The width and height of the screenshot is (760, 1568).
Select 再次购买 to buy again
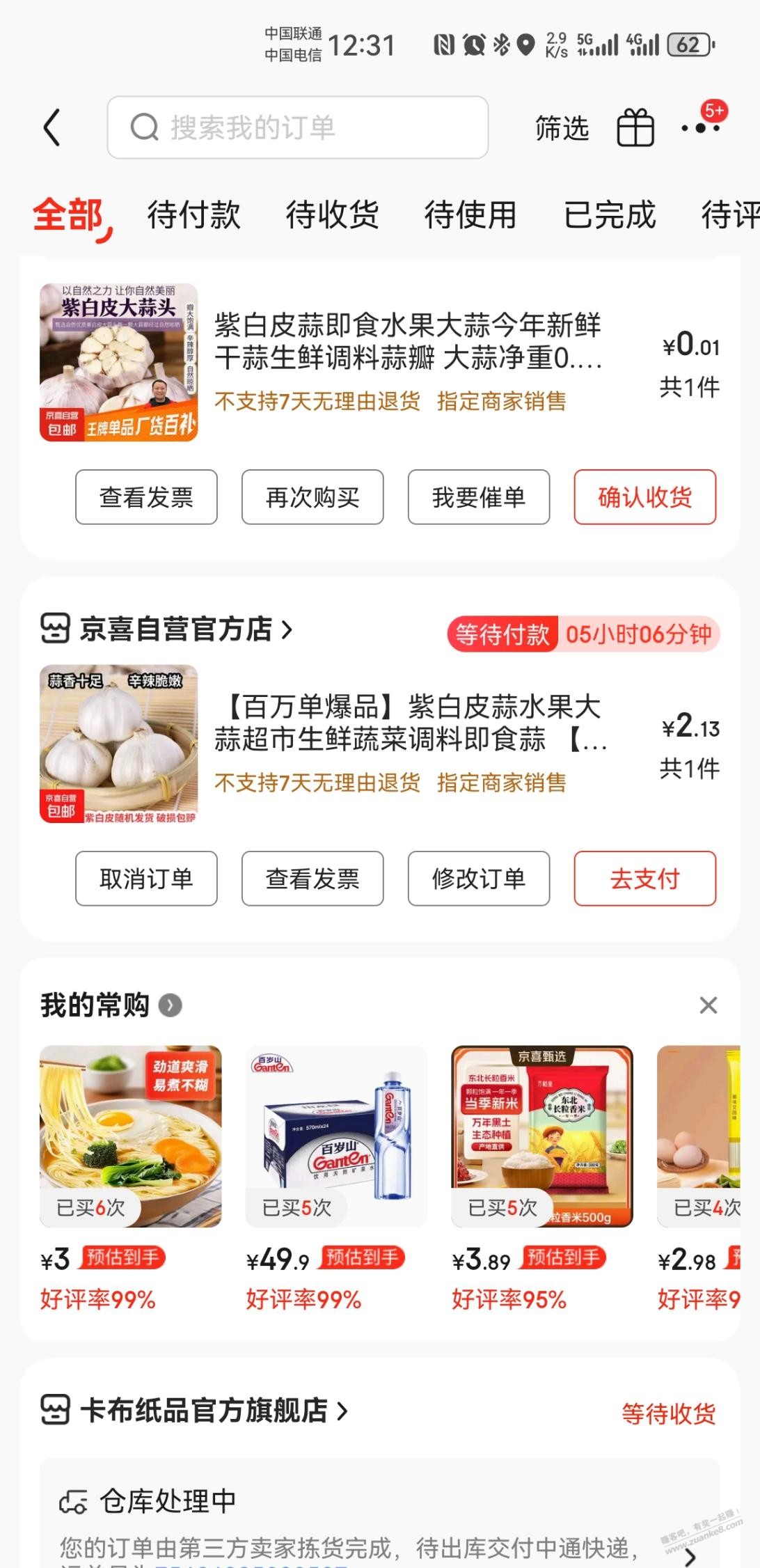(x=312, y=497)
